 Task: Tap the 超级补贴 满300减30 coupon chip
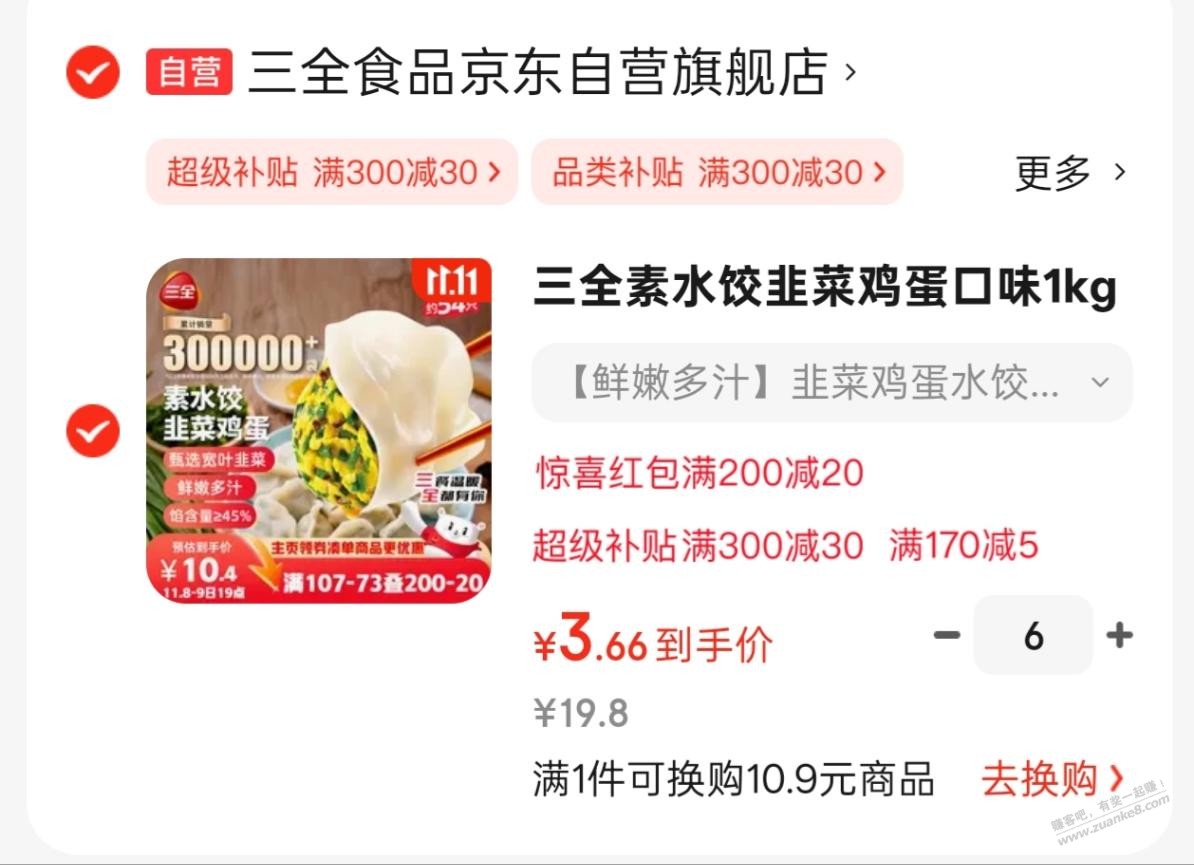(332, 172)
